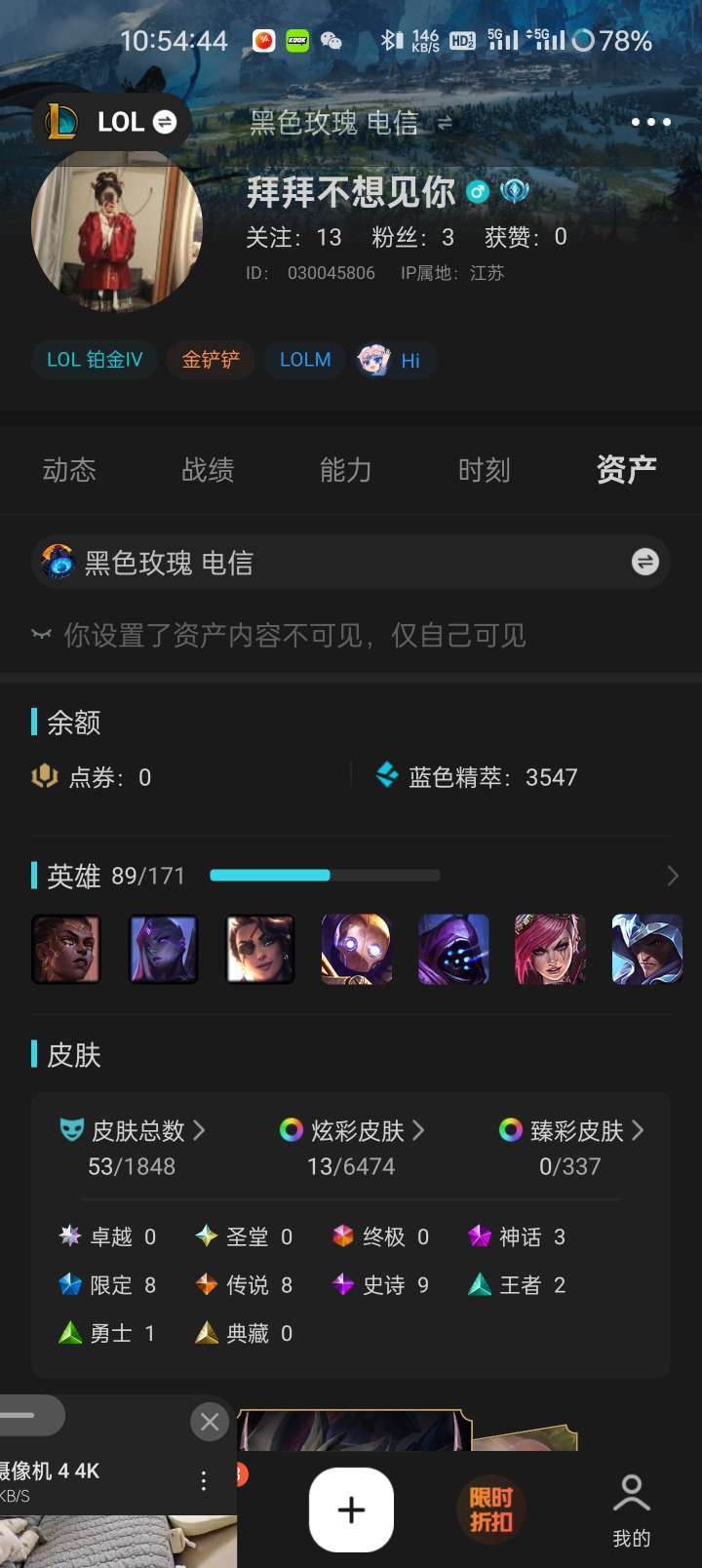Tap the 金铲铲 chip

pyautogui.click(x=211, y=360)
